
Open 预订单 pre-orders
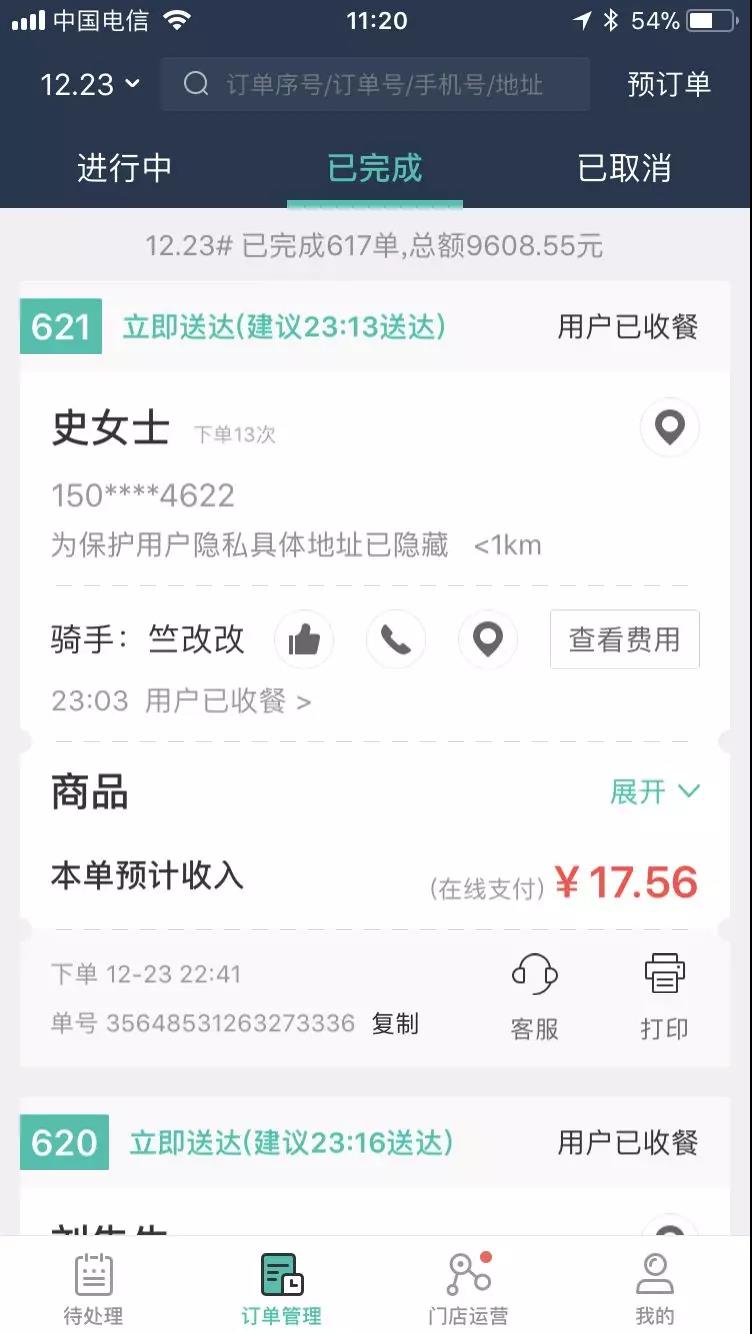tap(669, 85)
